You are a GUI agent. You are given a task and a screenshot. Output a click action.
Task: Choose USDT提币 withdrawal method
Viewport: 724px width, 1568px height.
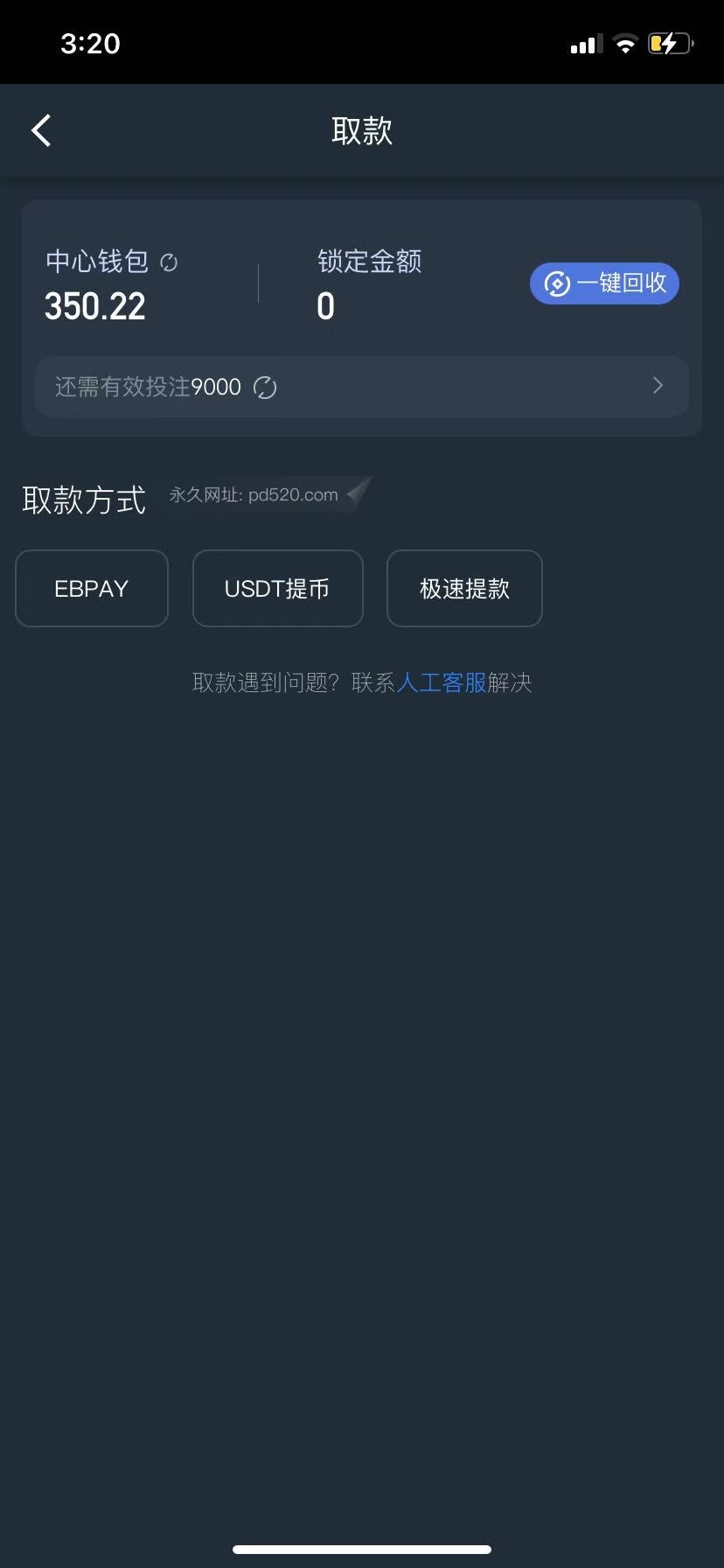(x=277, y=588)
